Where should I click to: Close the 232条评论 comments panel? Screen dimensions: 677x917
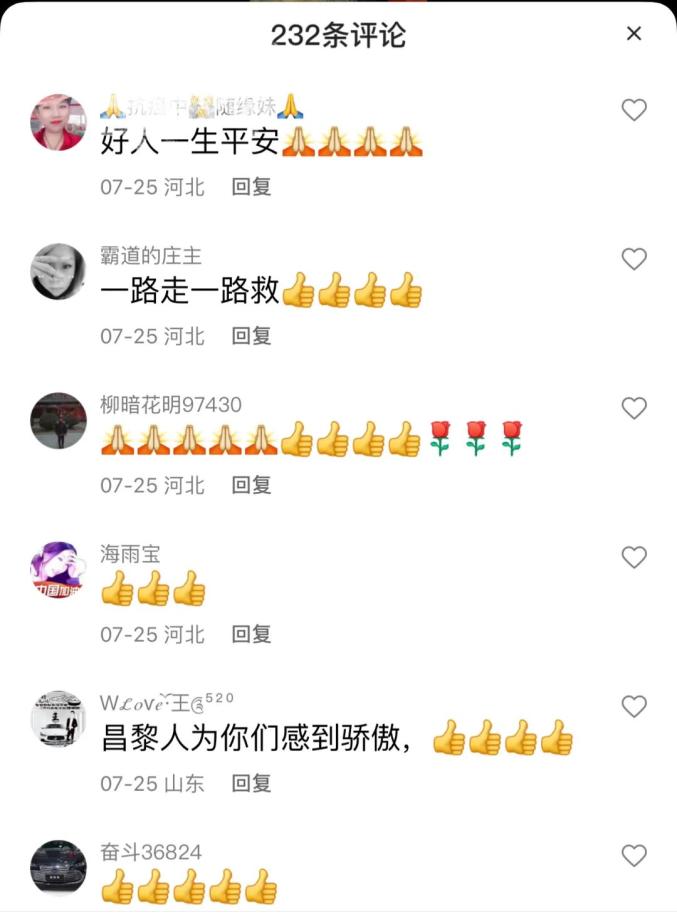click(633, 34)
